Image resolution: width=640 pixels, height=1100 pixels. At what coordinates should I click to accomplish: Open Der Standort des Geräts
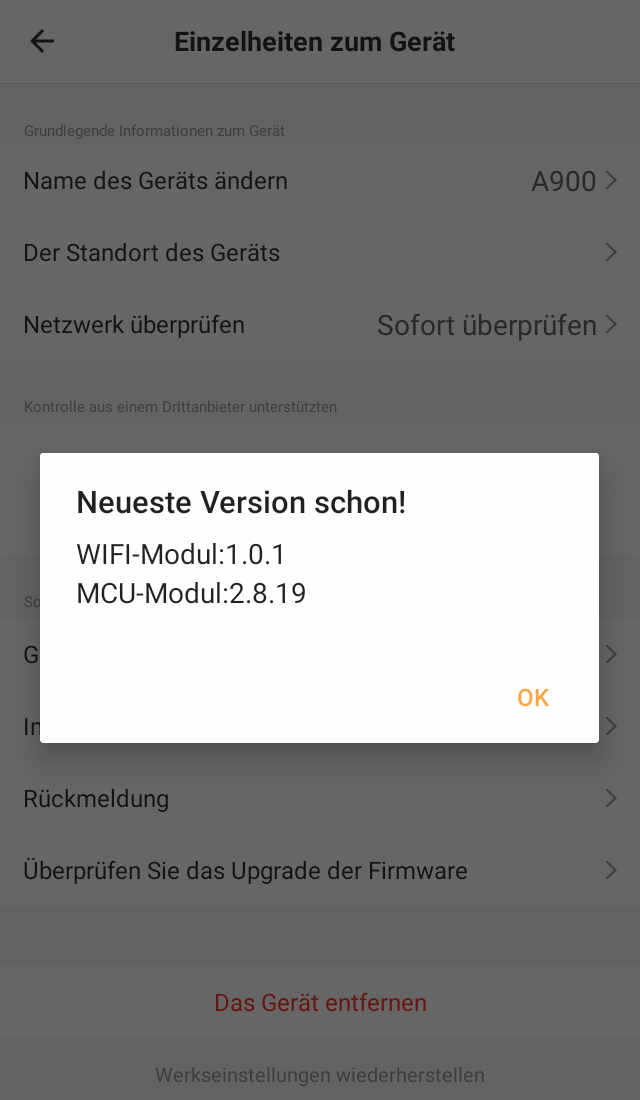click(x=320, y=253)
